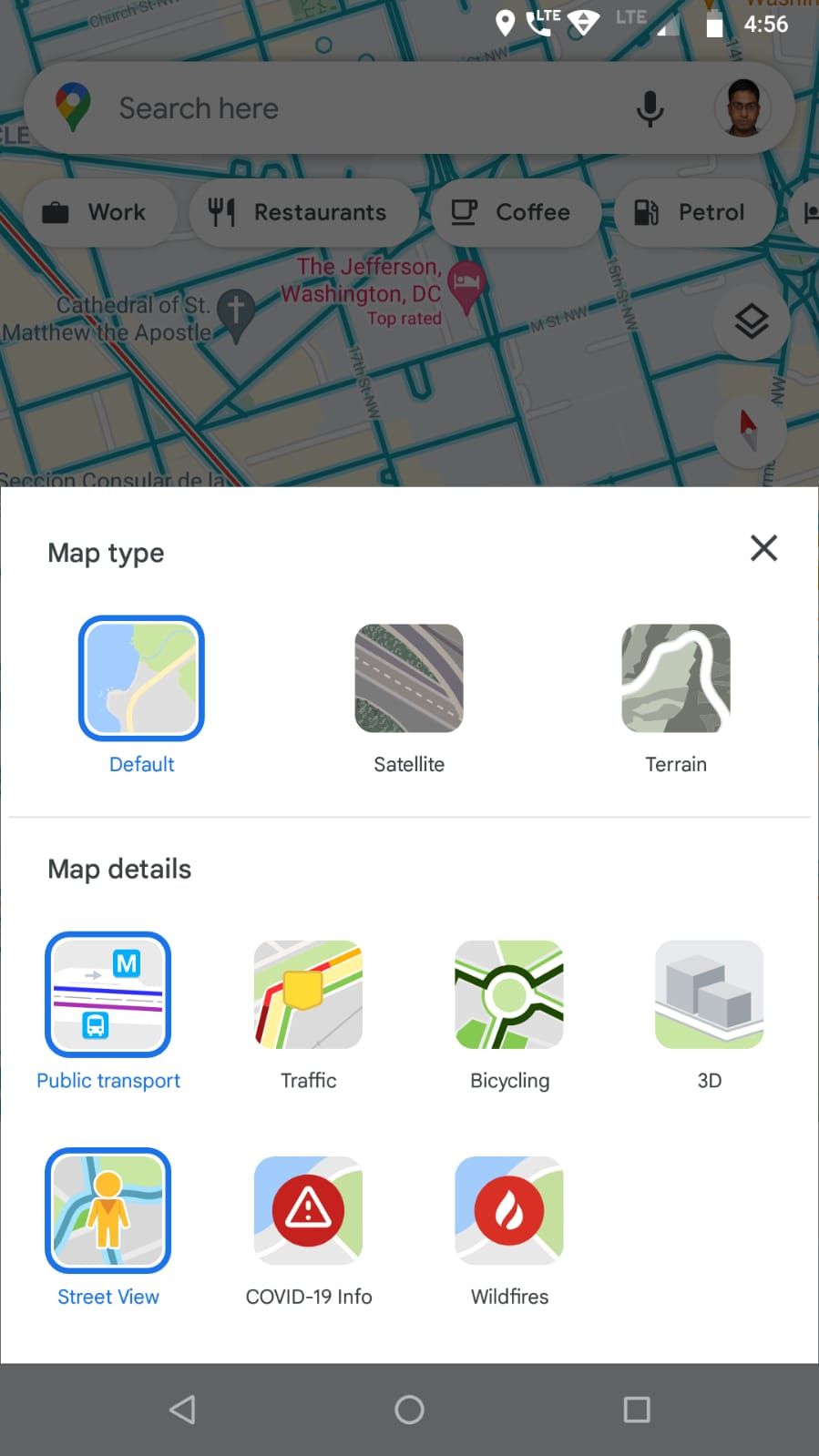Open the map layers picker button
This screenshot has width=819, height=1456.
[750, 321]
